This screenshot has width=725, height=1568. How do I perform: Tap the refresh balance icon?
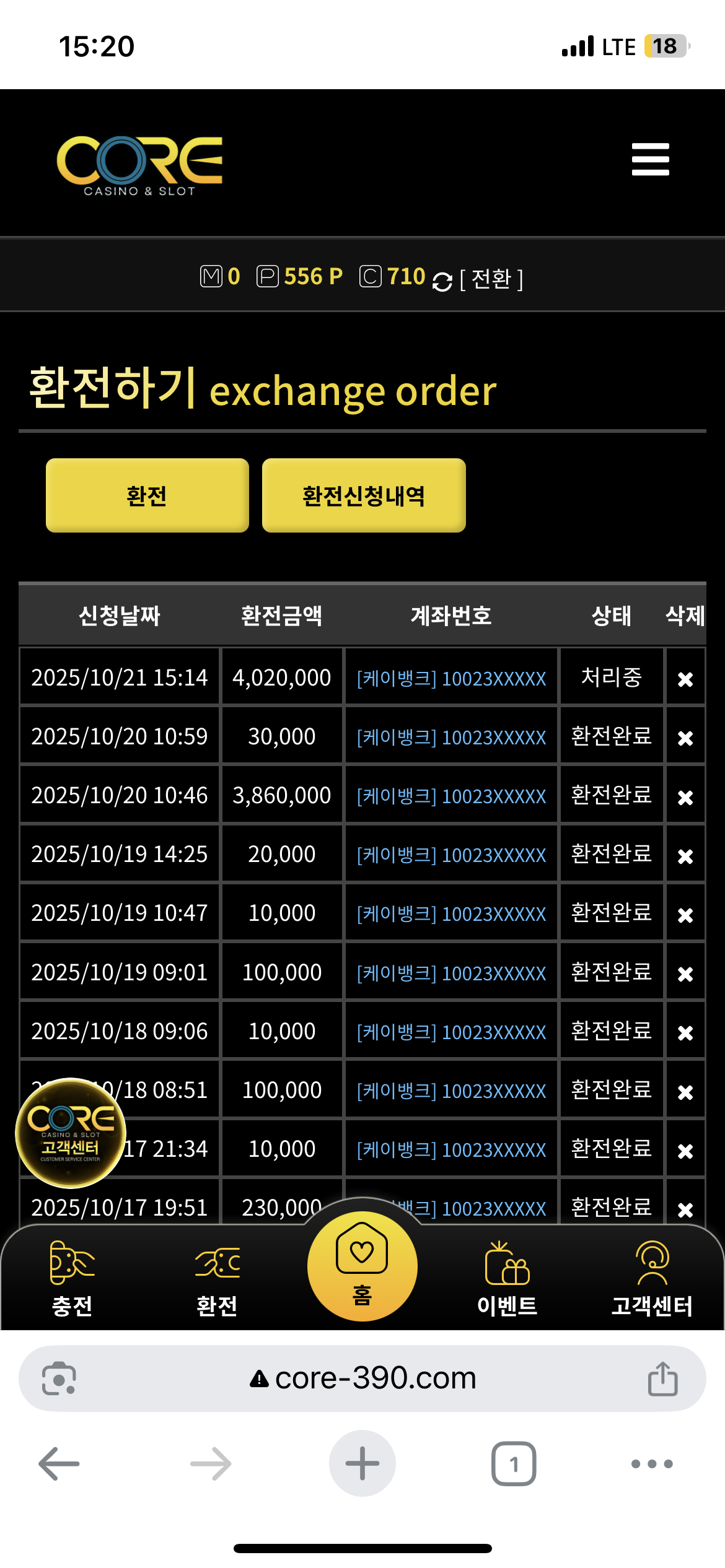point(442,281)
